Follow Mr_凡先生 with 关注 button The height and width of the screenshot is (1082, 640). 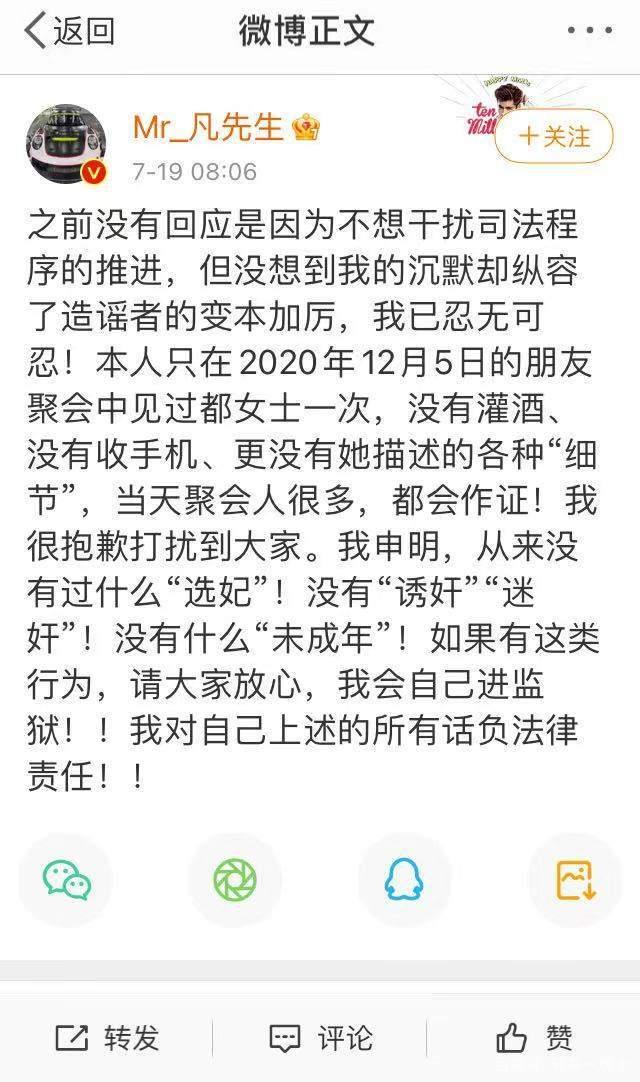coord(555,136)
